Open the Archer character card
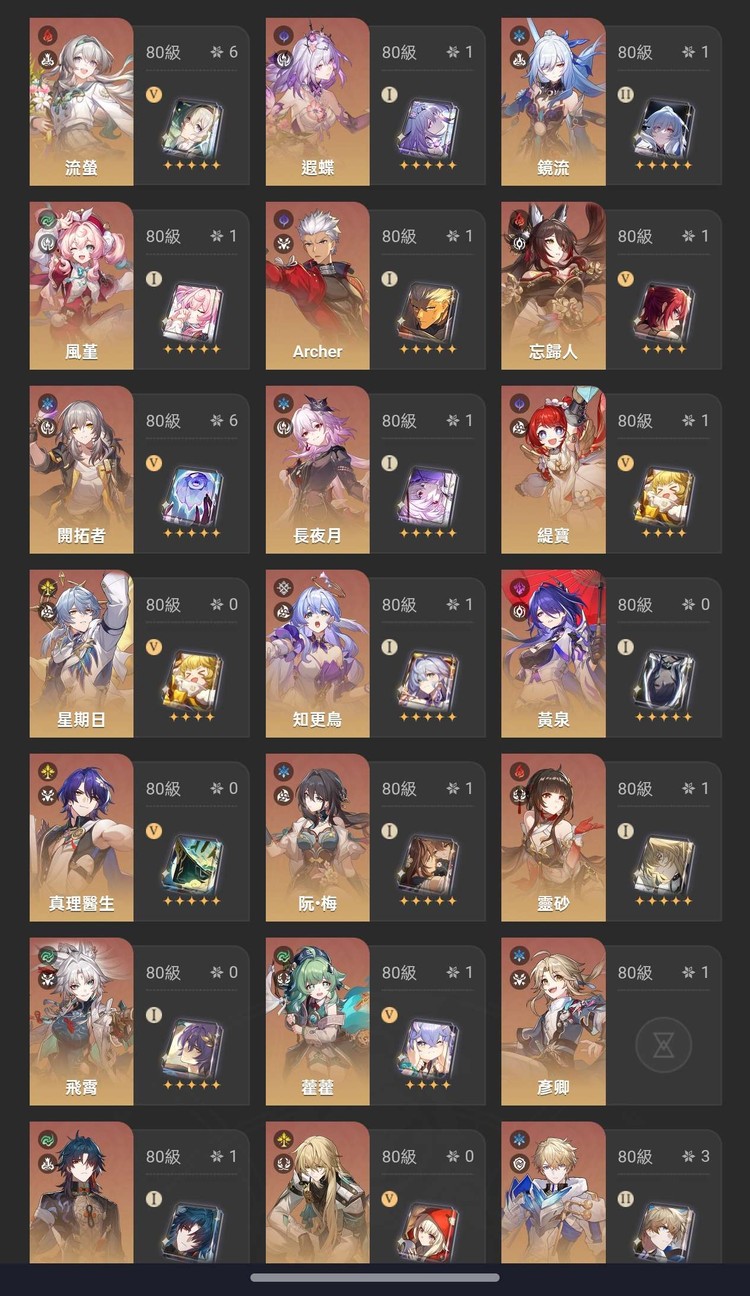This screenshot has height=1296, width=750. (x=317, y=285)
